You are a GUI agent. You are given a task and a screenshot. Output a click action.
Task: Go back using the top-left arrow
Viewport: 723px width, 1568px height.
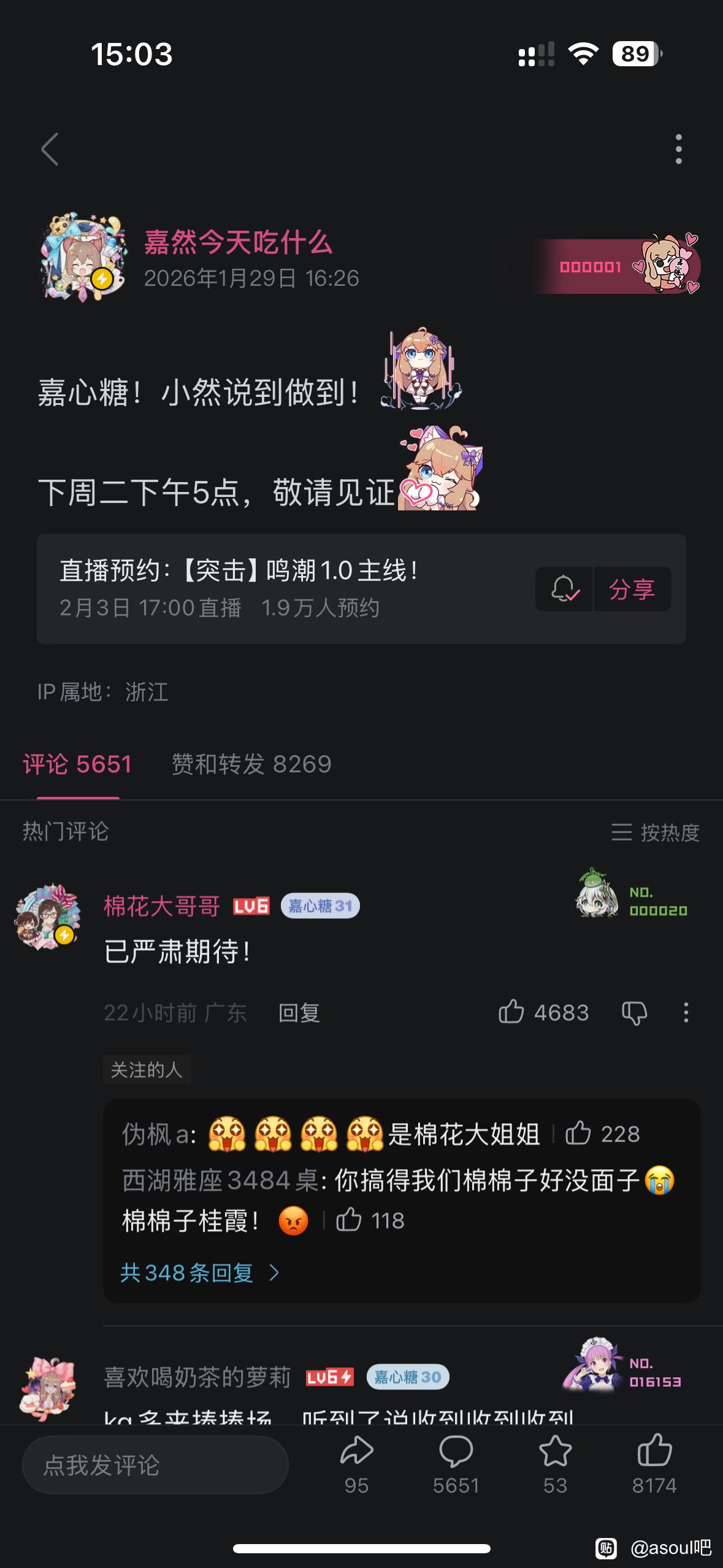(50, 149)
